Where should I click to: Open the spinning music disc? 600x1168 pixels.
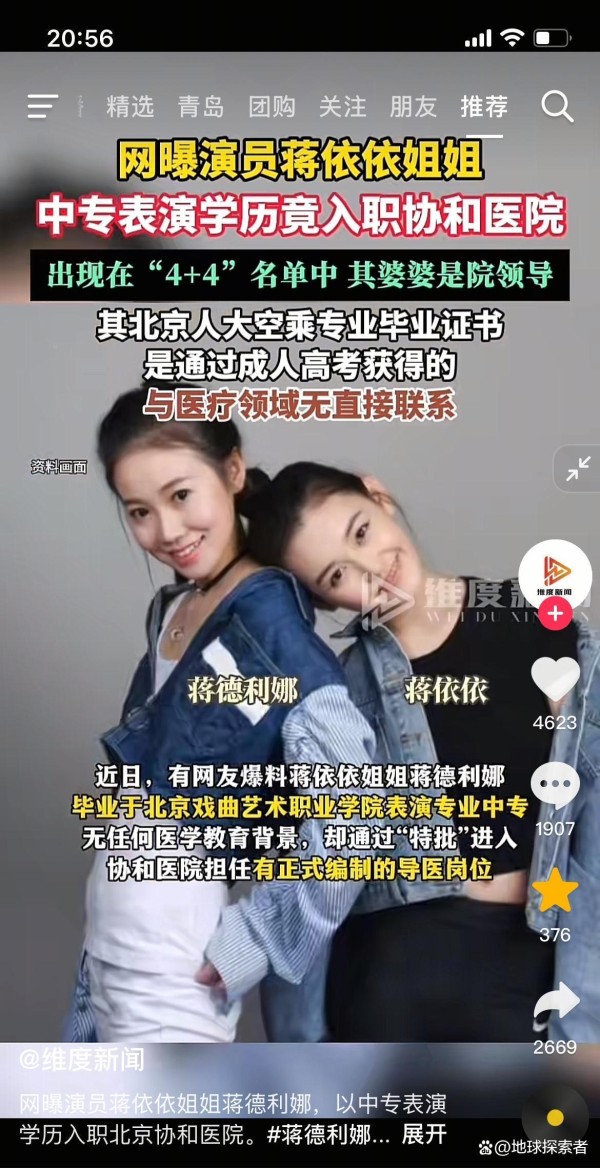pos(555,1117)
